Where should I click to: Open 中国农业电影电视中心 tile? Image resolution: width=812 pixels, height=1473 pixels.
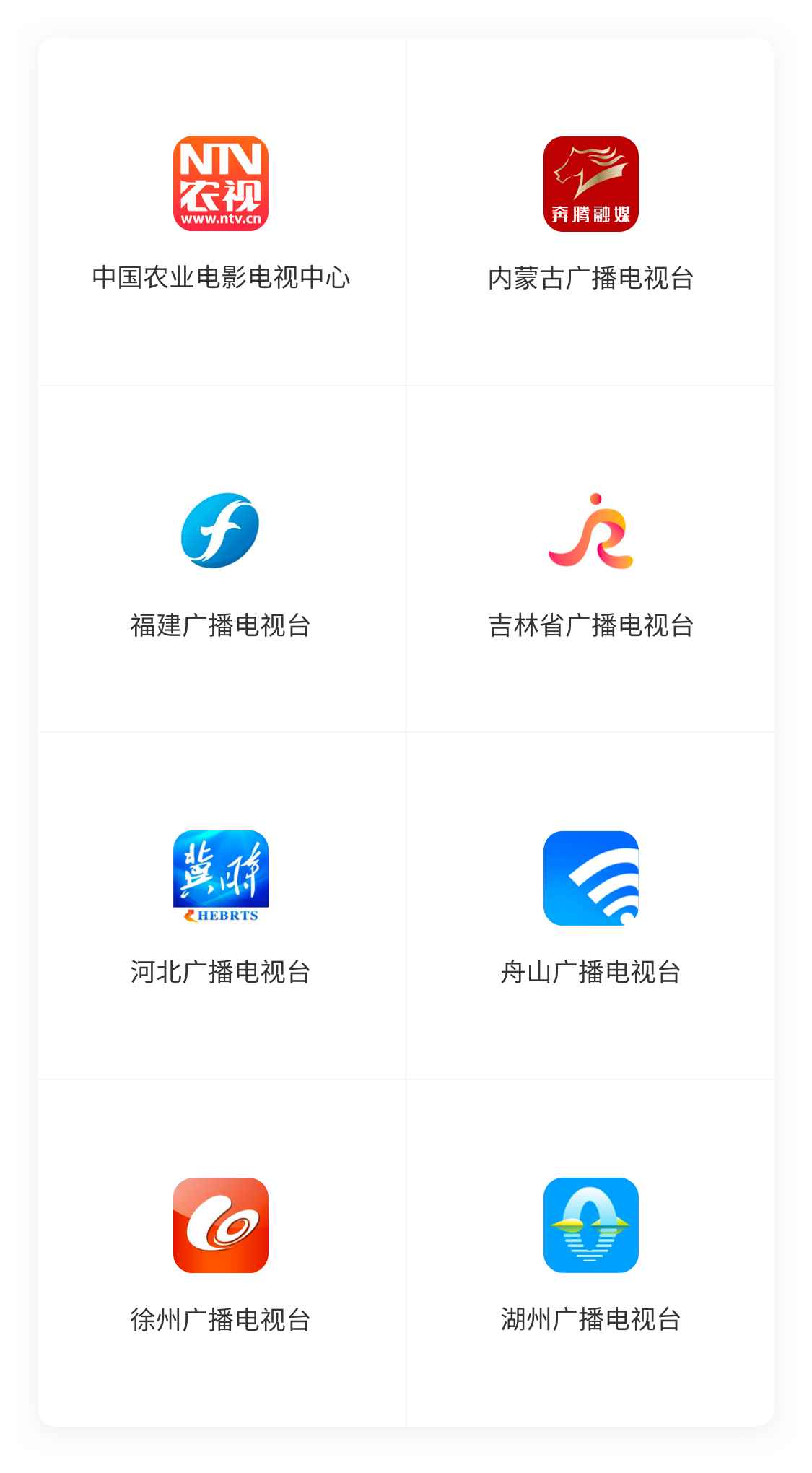pos(222,212)
